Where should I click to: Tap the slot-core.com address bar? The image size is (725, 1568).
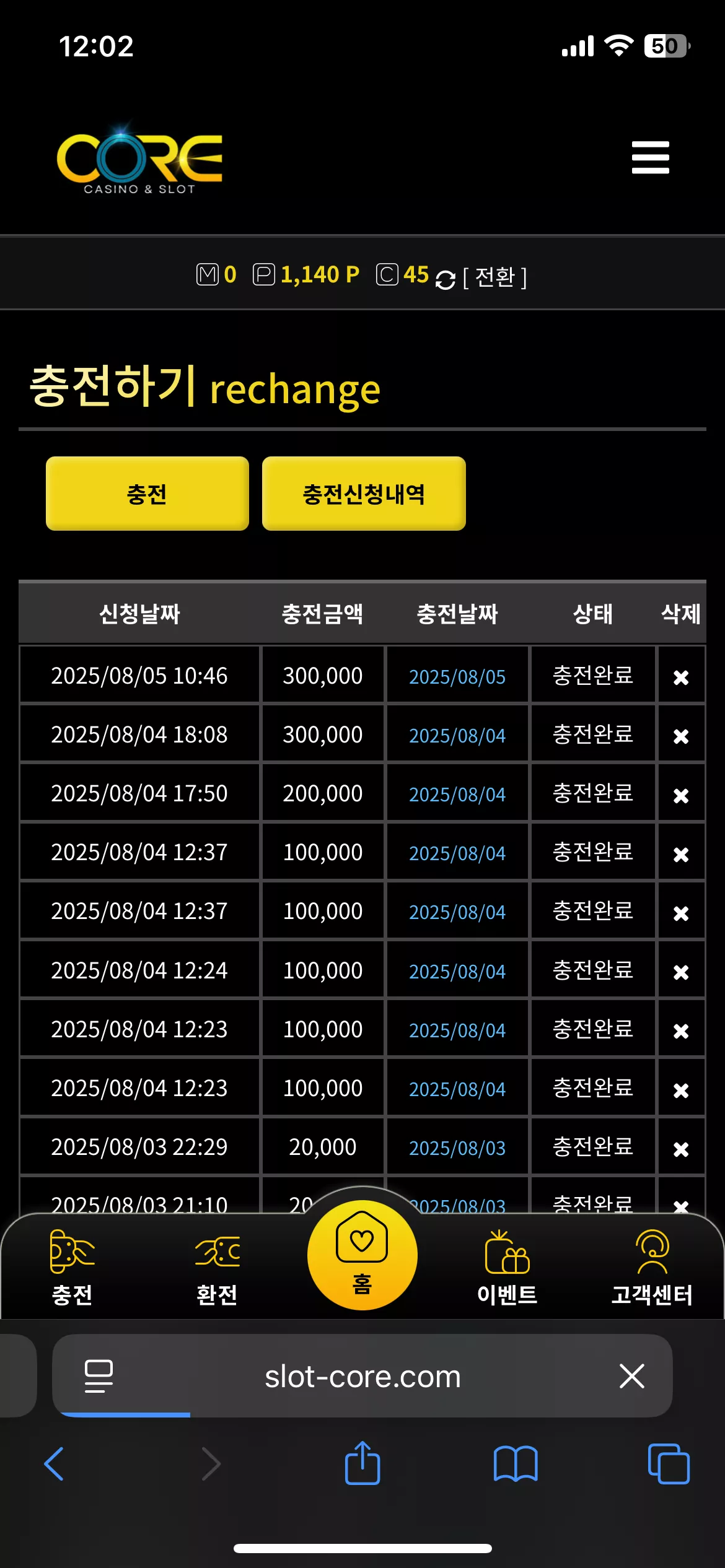pos(362,1376)
